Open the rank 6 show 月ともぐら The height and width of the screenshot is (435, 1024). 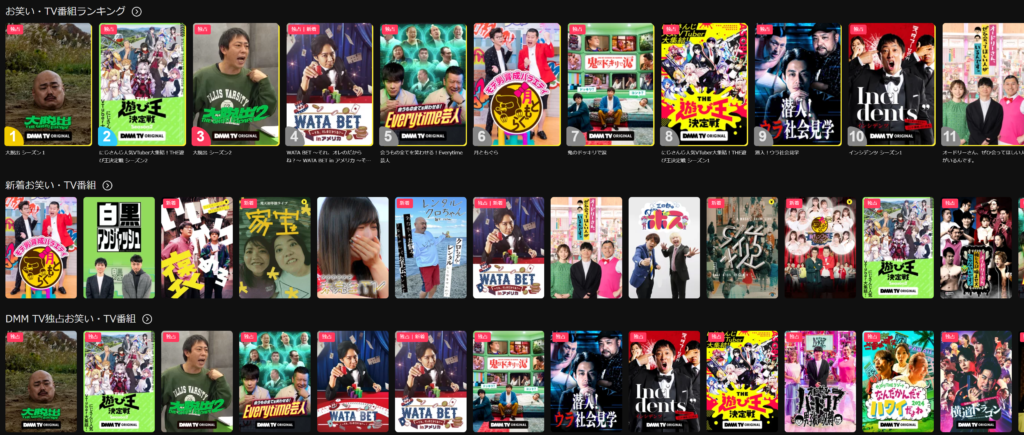pos(516,84)
